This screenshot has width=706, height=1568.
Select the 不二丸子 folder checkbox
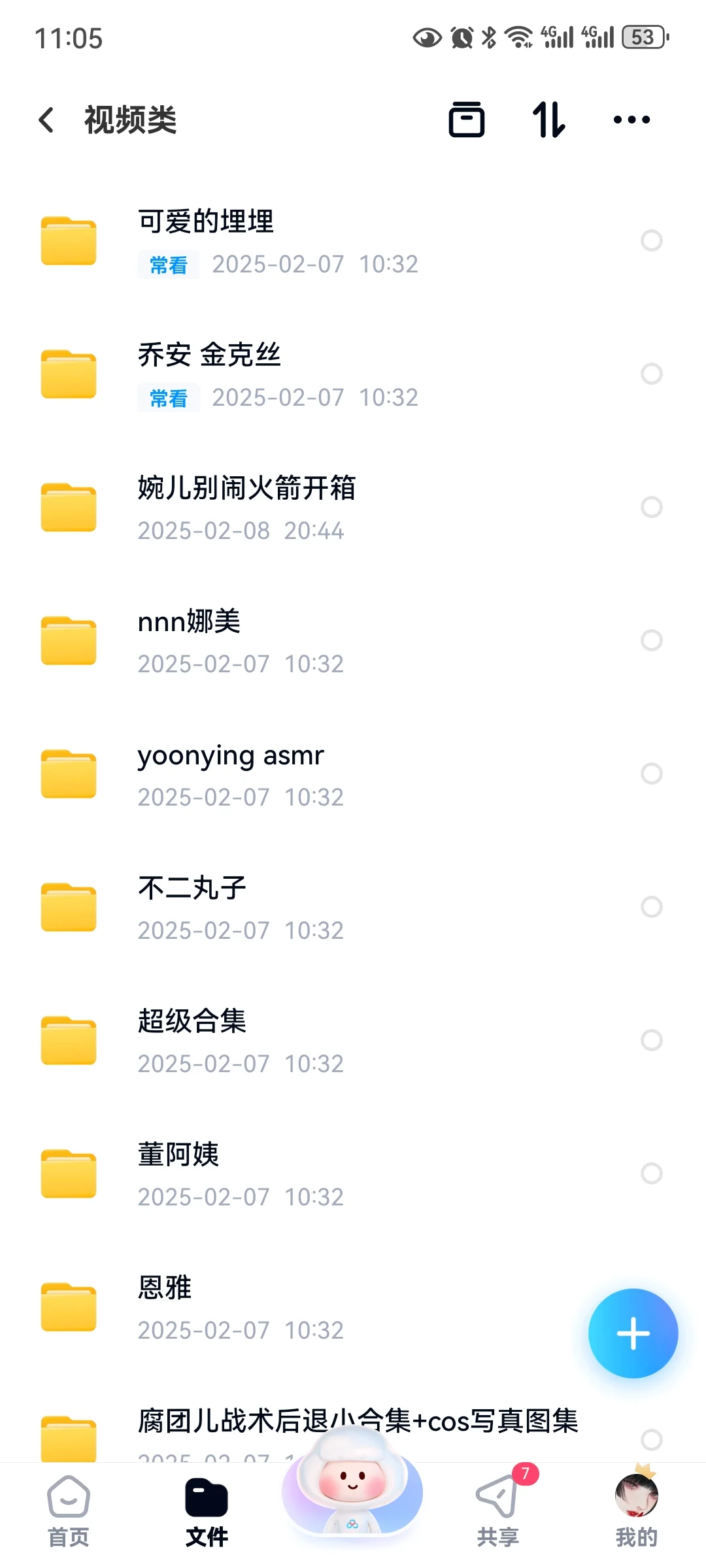(651, 907)
